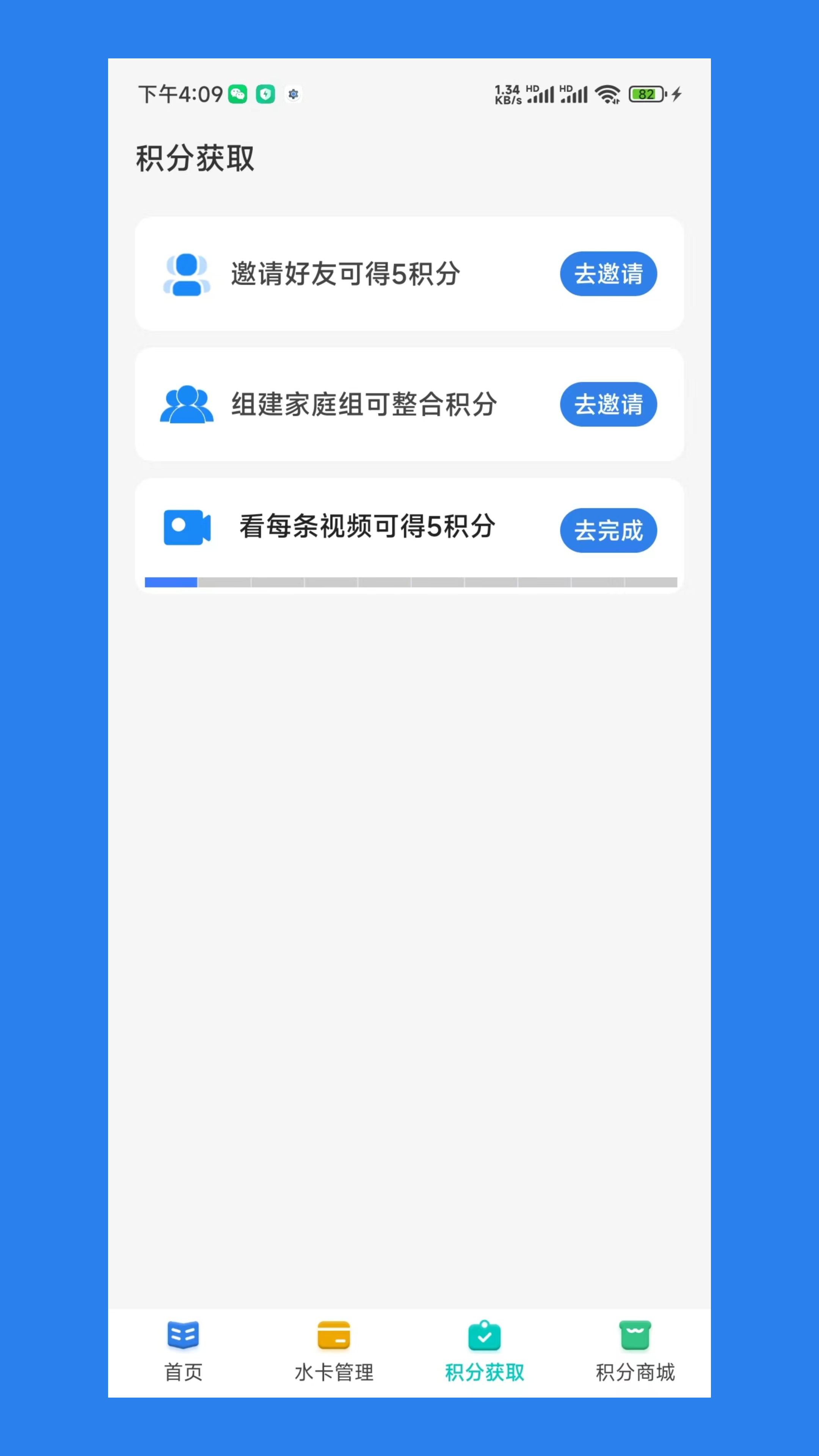Click the family group people icon
Screen dimensions: 819x1456
tap(187, 405)
